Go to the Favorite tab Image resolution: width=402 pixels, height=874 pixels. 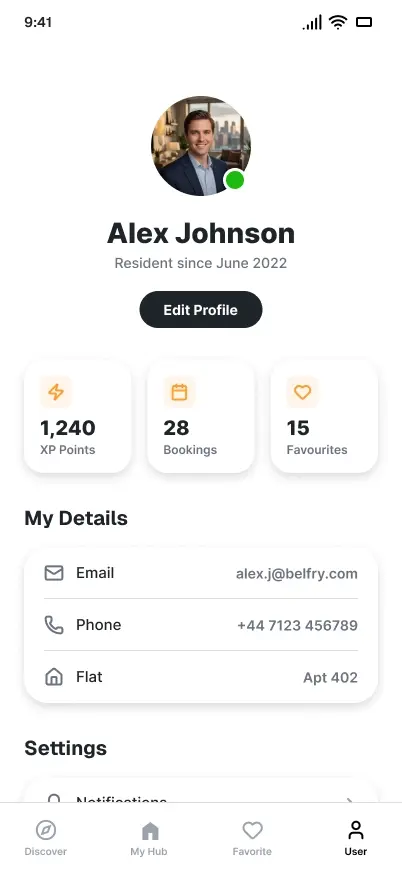(252, 838)
